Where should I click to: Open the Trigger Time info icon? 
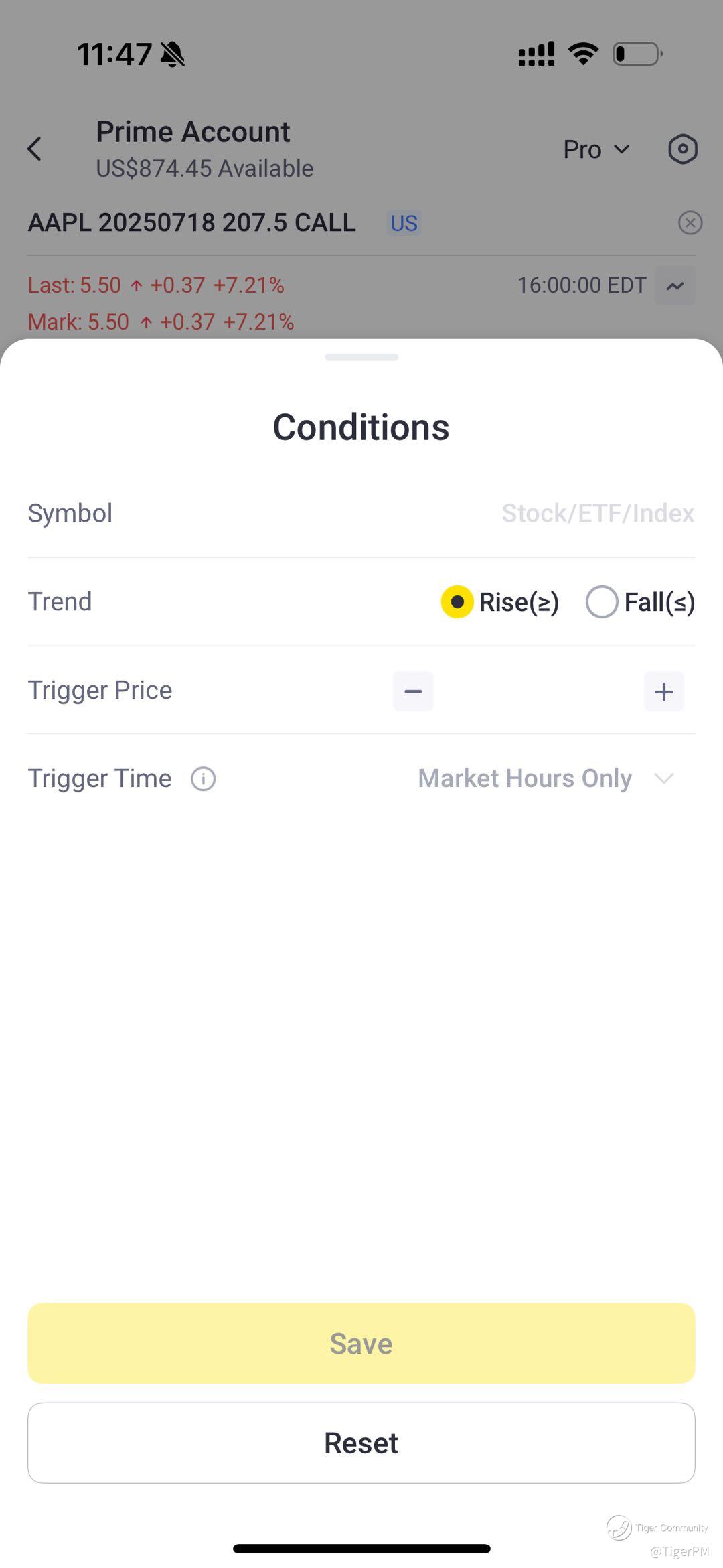click(x=204, y=779)
